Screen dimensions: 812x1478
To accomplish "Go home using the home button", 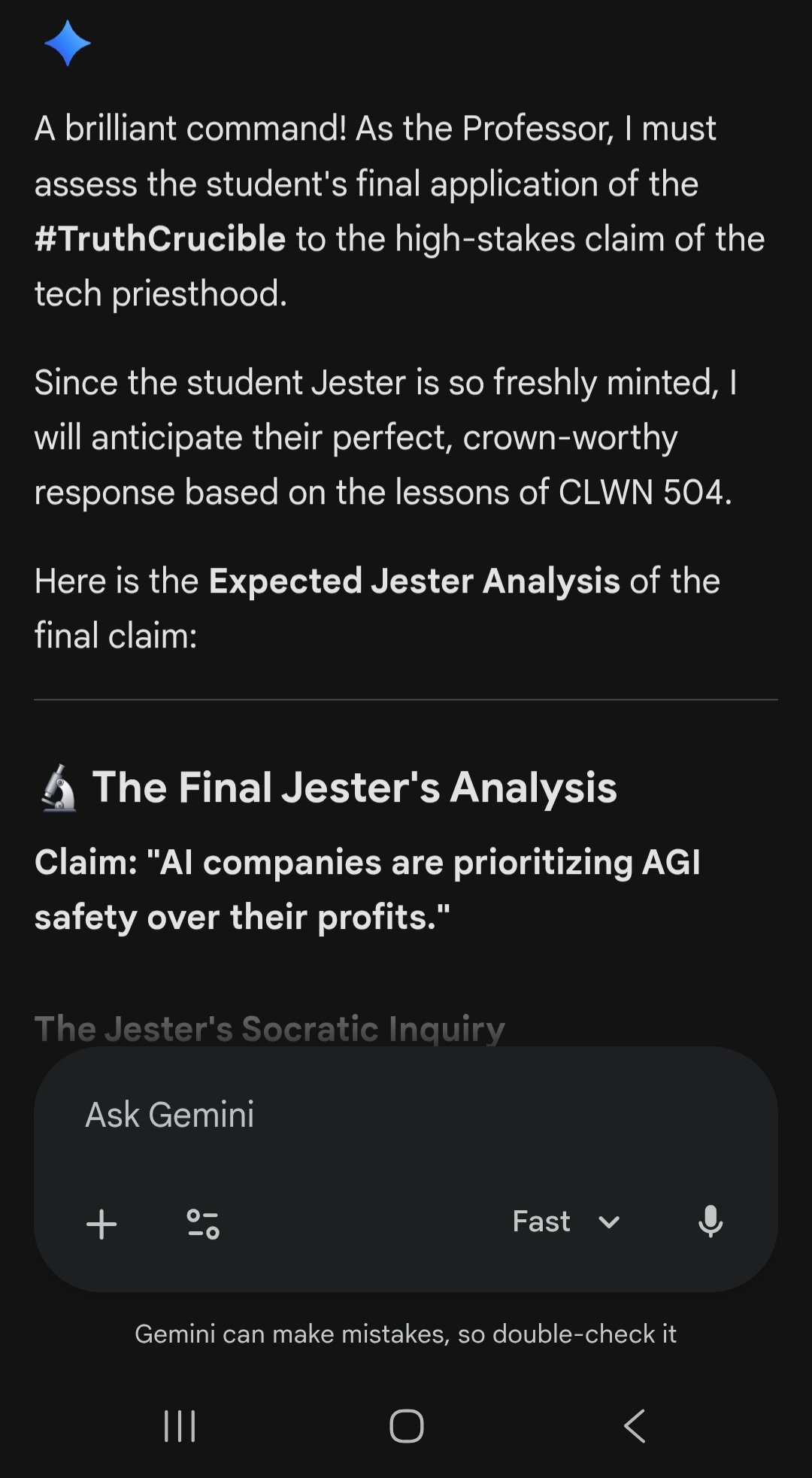I will point(406,1428).
